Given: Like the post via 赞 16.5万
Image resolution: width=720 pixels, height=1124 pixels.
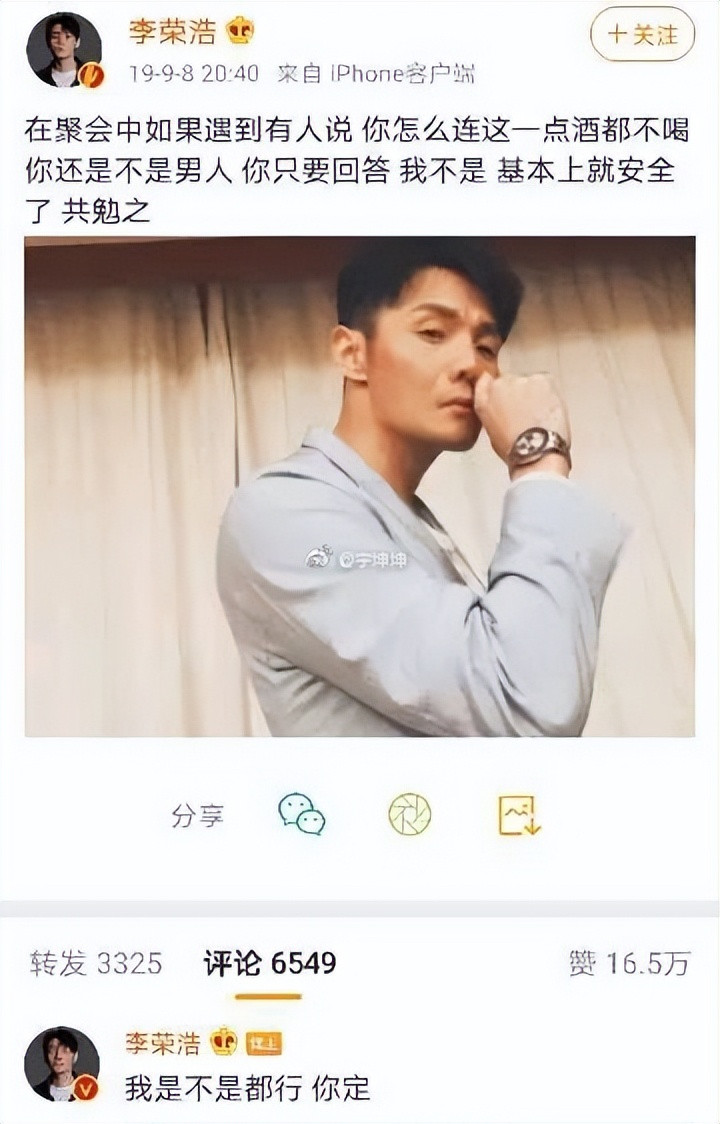Looking at the screenshot, I should click(x=629, y=963).
